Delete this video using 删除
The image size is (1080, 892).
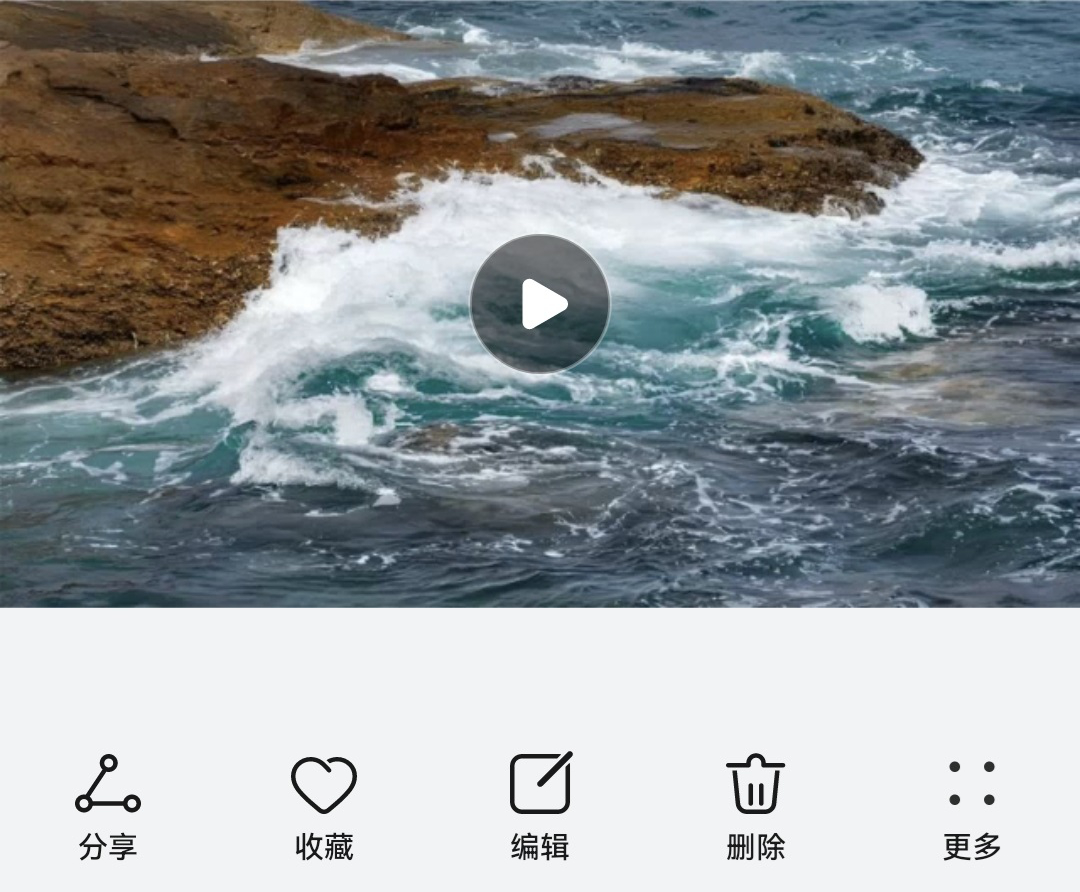tap(756, 806)
